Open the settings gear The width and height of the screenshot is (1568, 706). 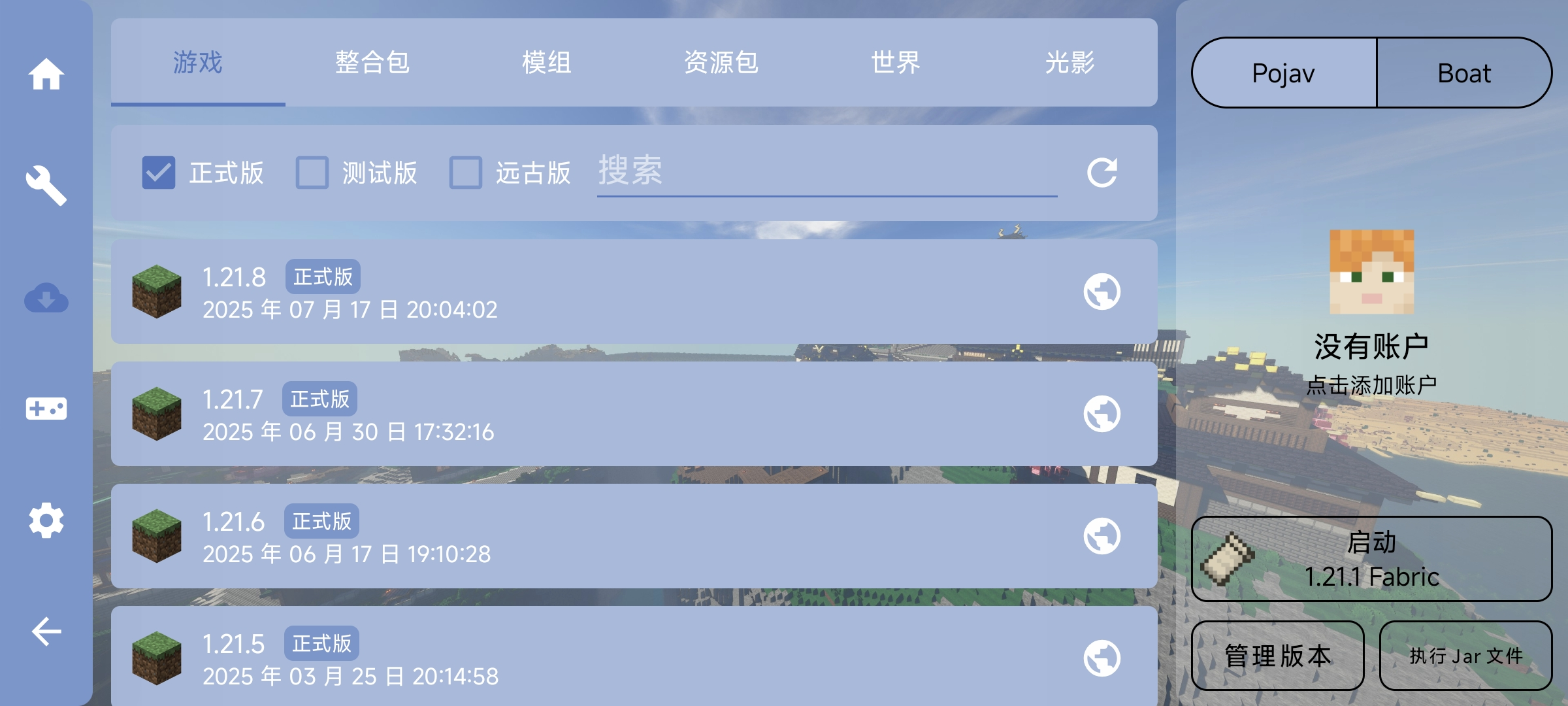(x=46, y=520)
